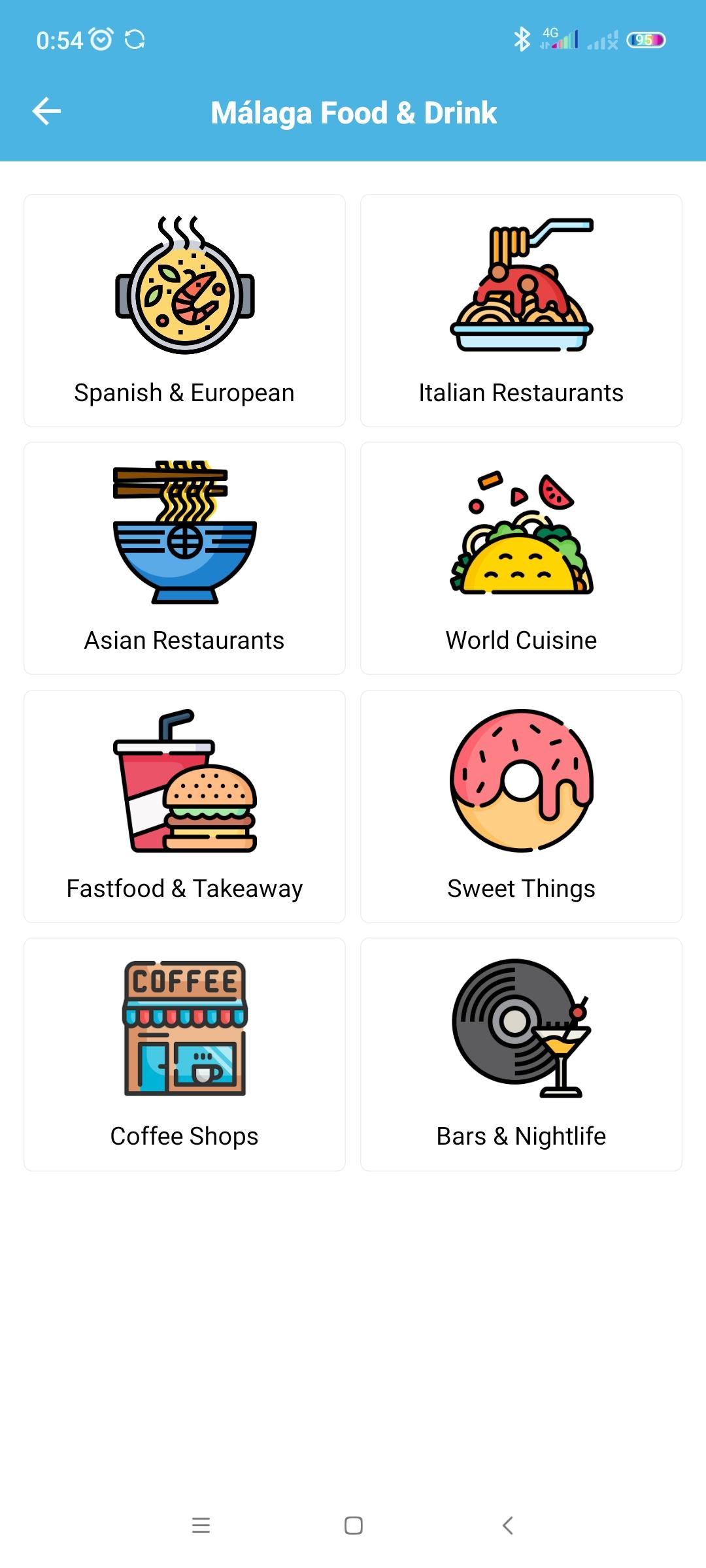Show Bars & Nightlife listings
Screen dimensions: 706x1568
pos(521,1054)
